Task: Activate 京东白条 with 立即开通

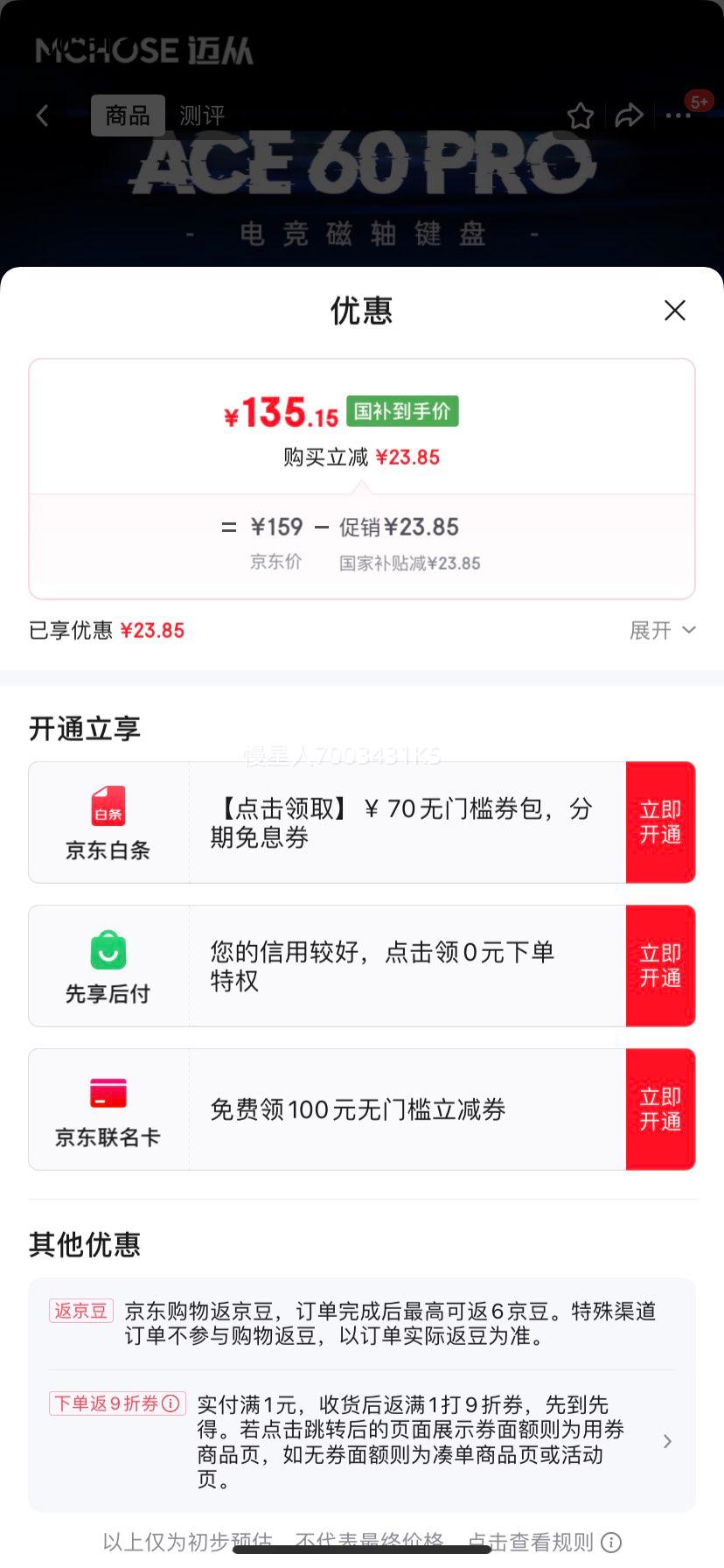Action: click(660, 822)
